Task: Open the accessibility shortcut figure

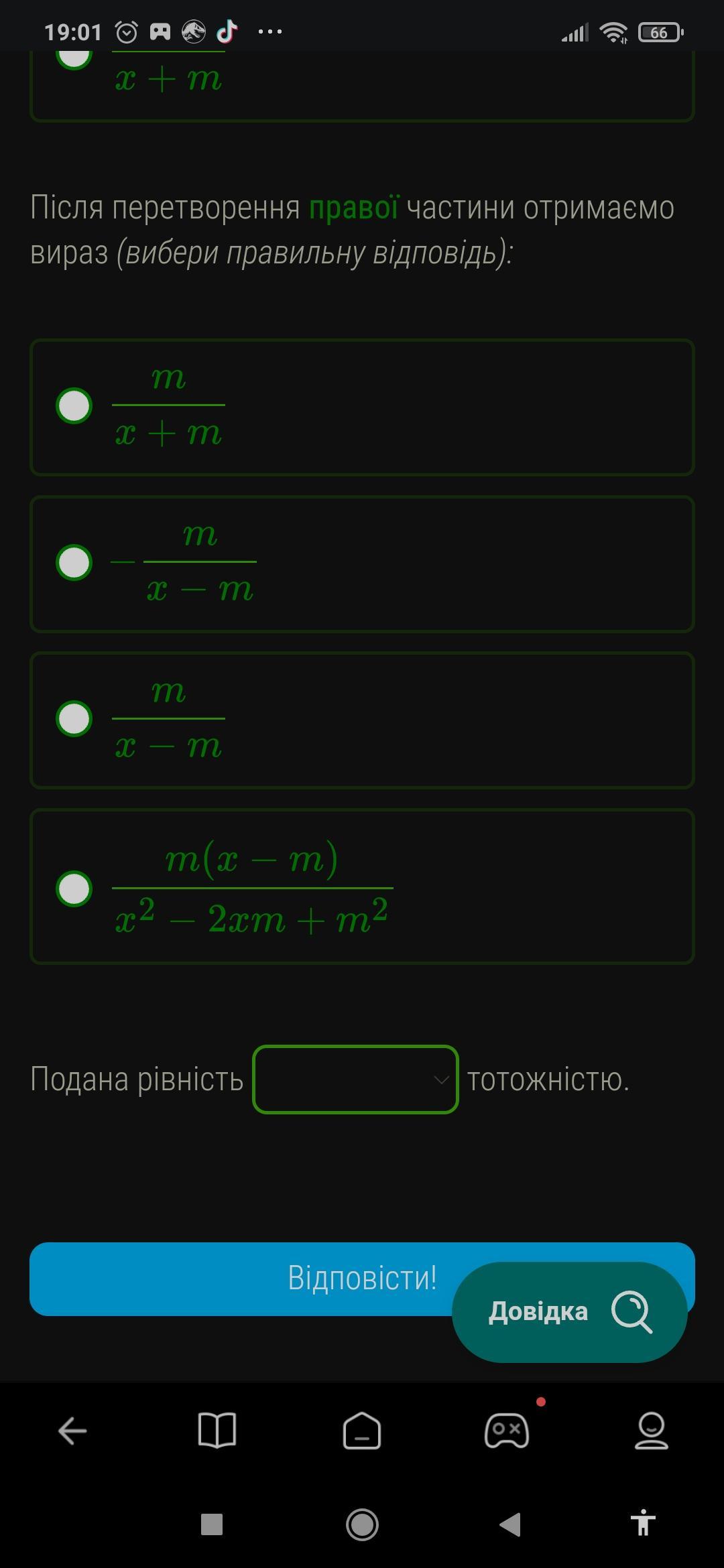Action: pos(642,1523)
